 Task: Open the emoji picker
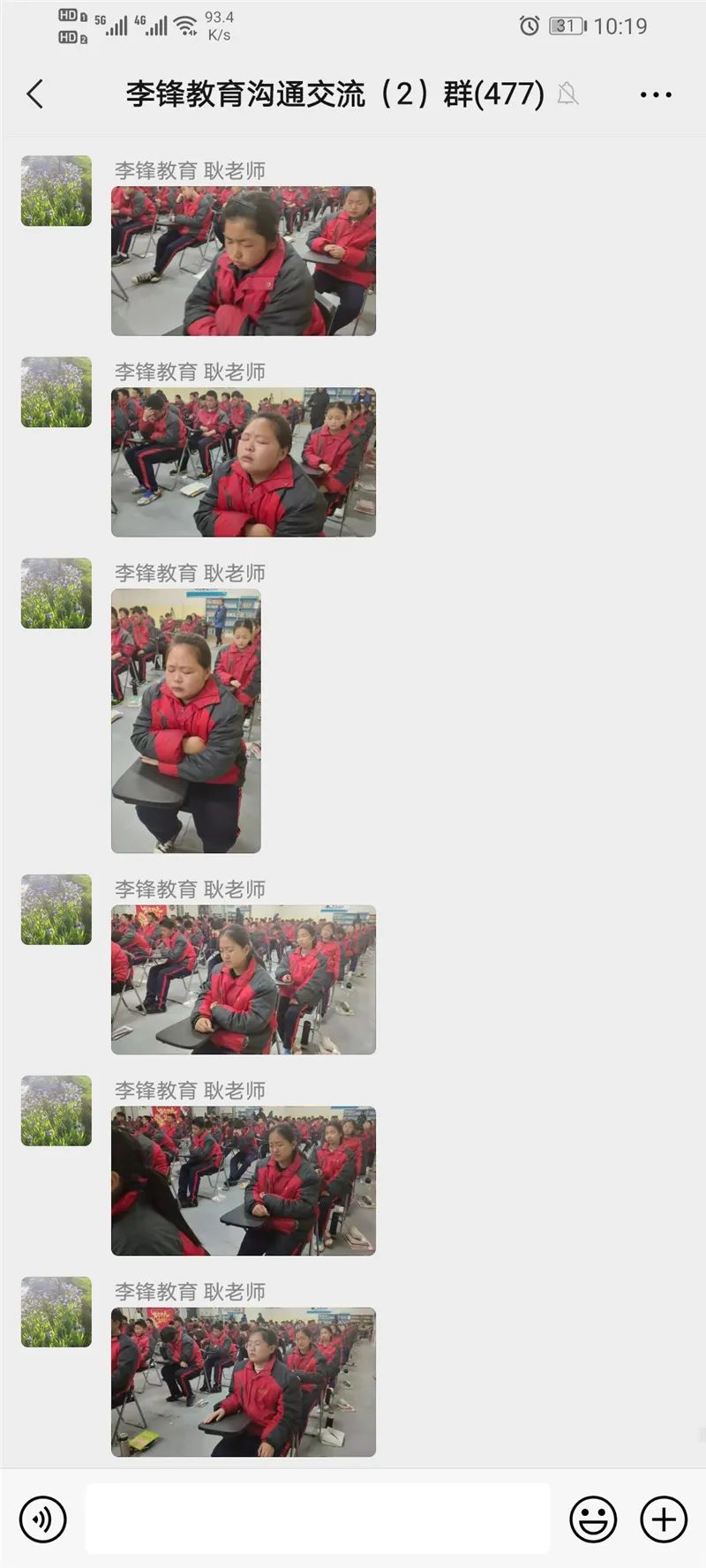[x=593, y=1519]
